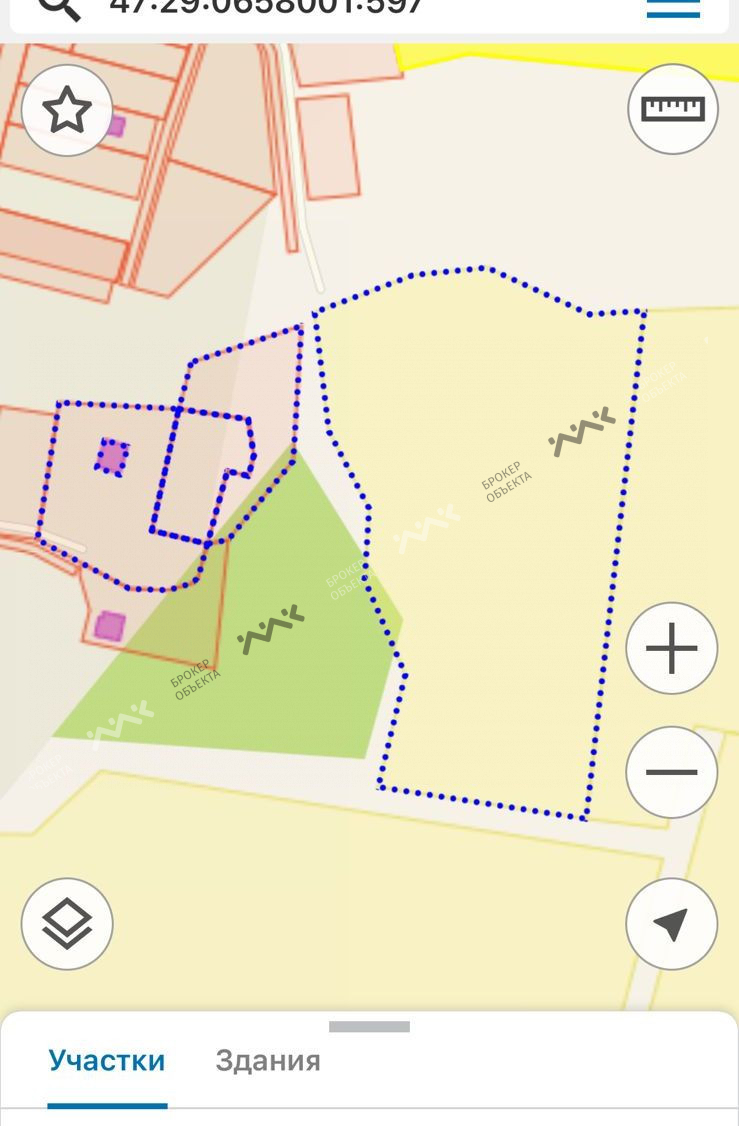Zoom in on the map
Viewport: 739px width, 1126px height.
point(672,649)
